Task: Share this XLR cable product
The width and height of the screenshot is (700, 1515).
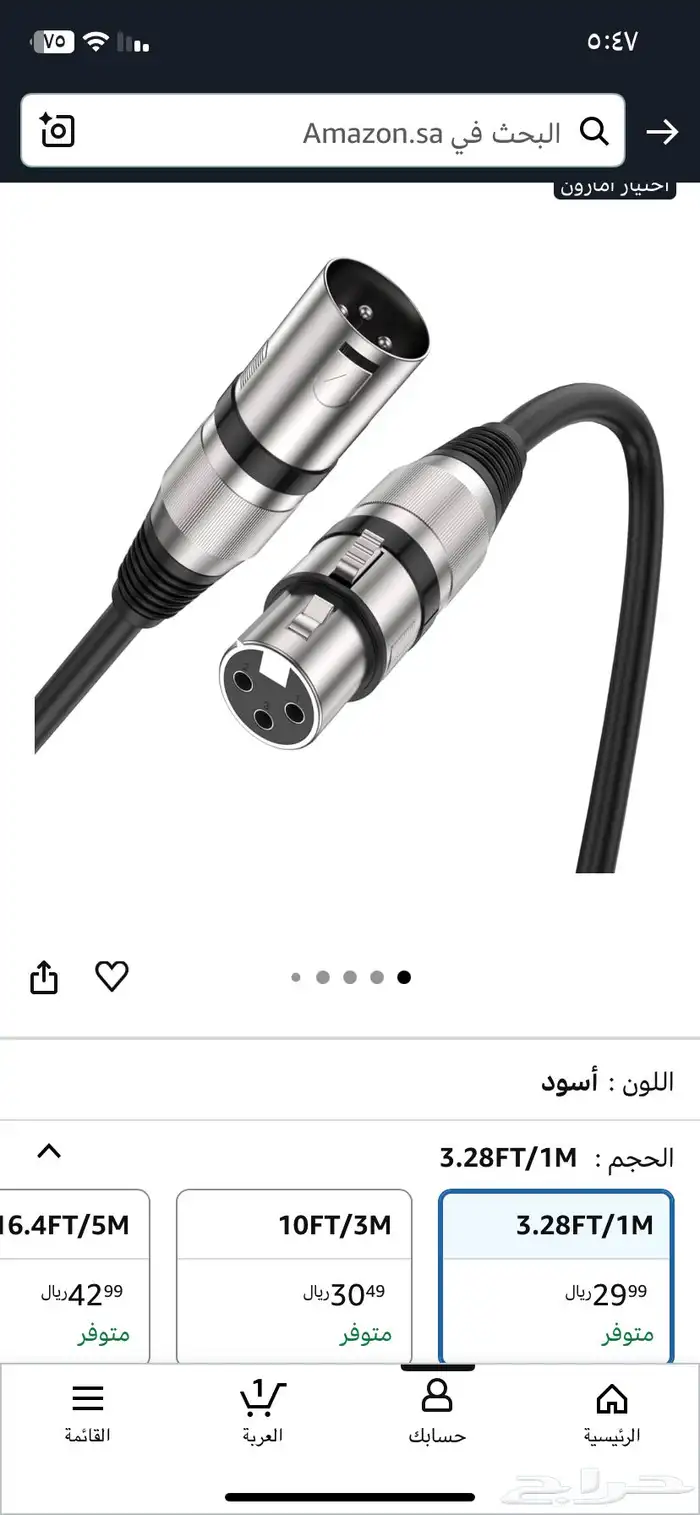Action: (44, 977)
